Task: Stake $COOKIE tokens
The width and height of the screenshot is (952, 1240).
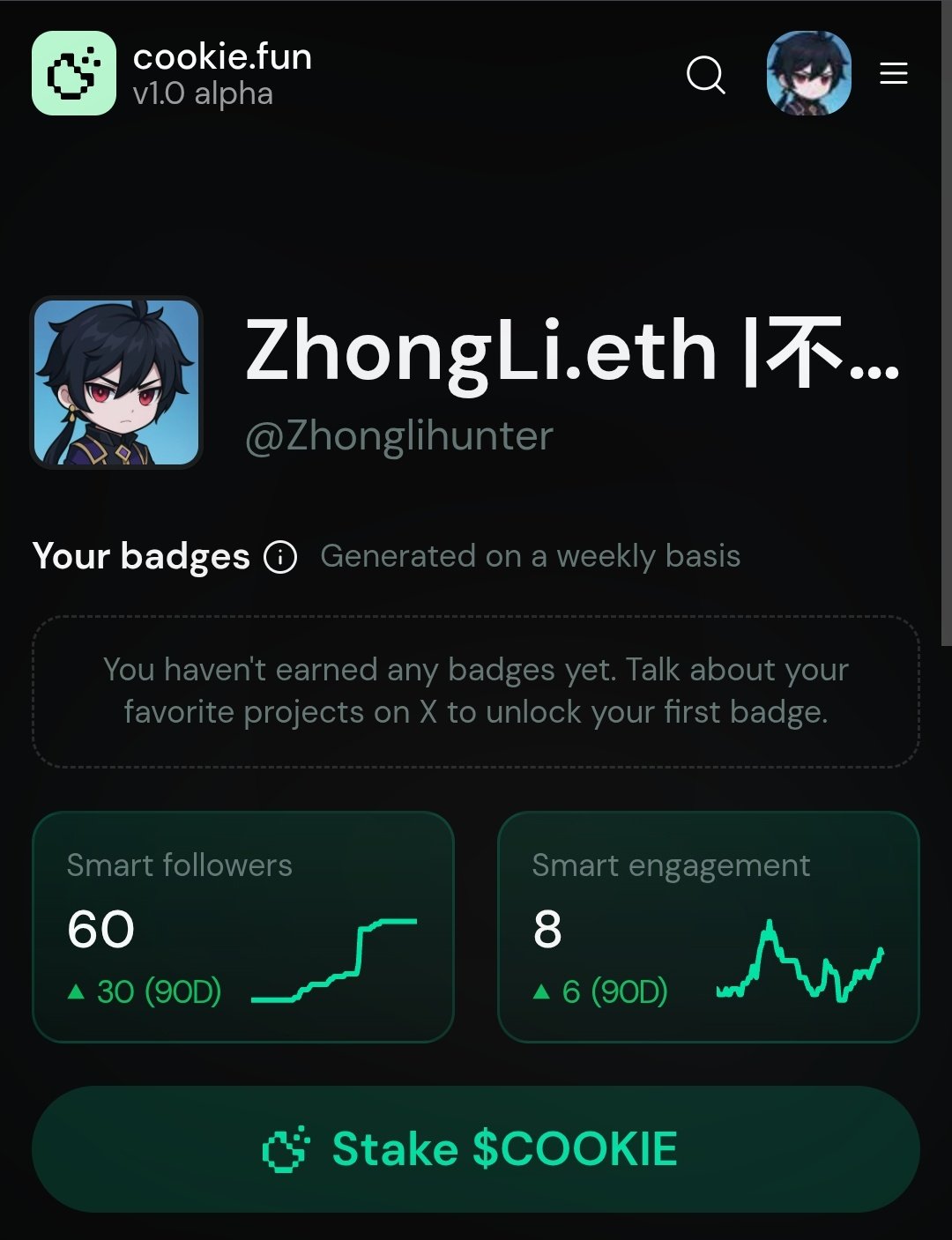Action: pos(476,1148)
